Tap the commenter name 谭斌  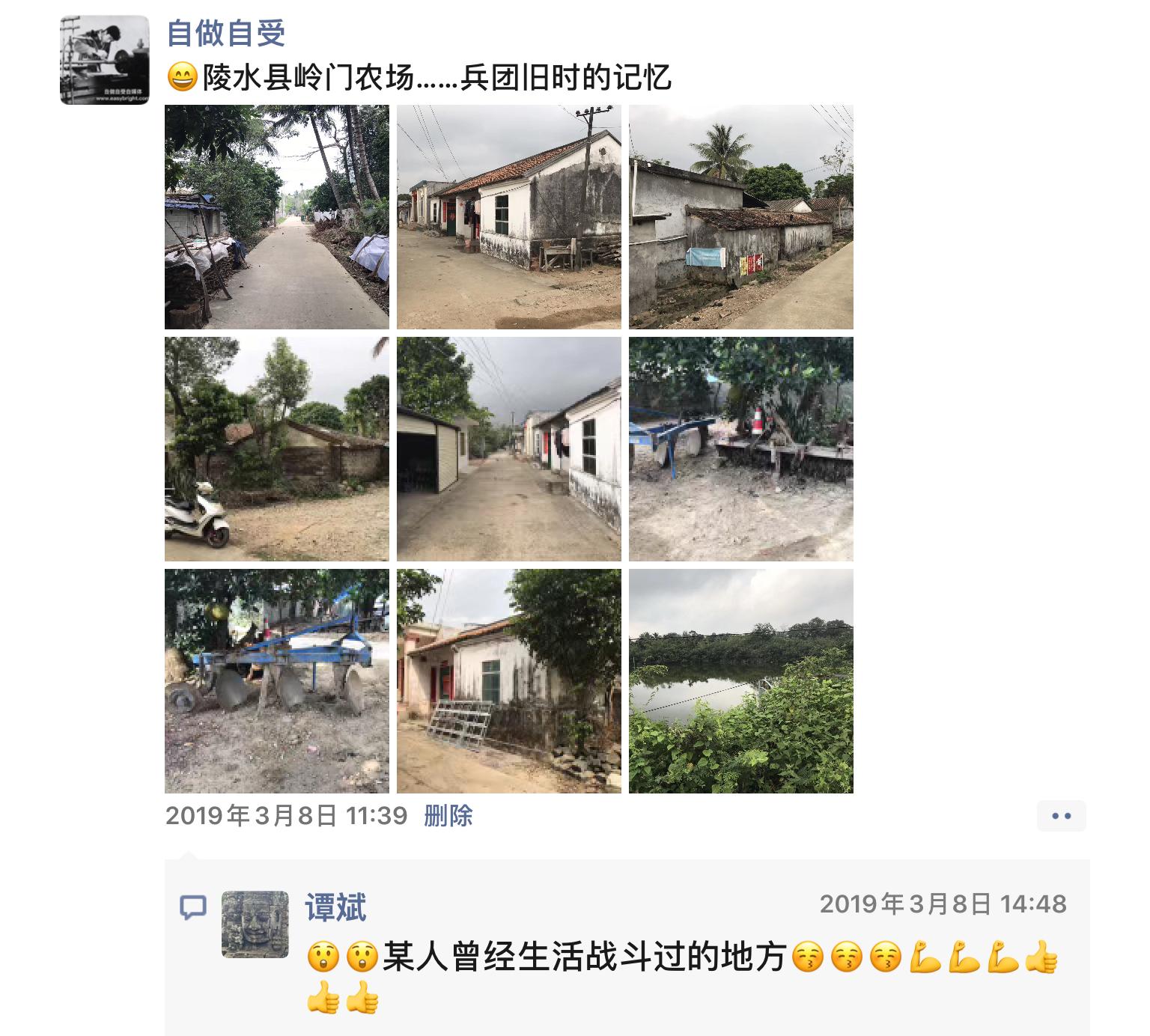(335, 907)
